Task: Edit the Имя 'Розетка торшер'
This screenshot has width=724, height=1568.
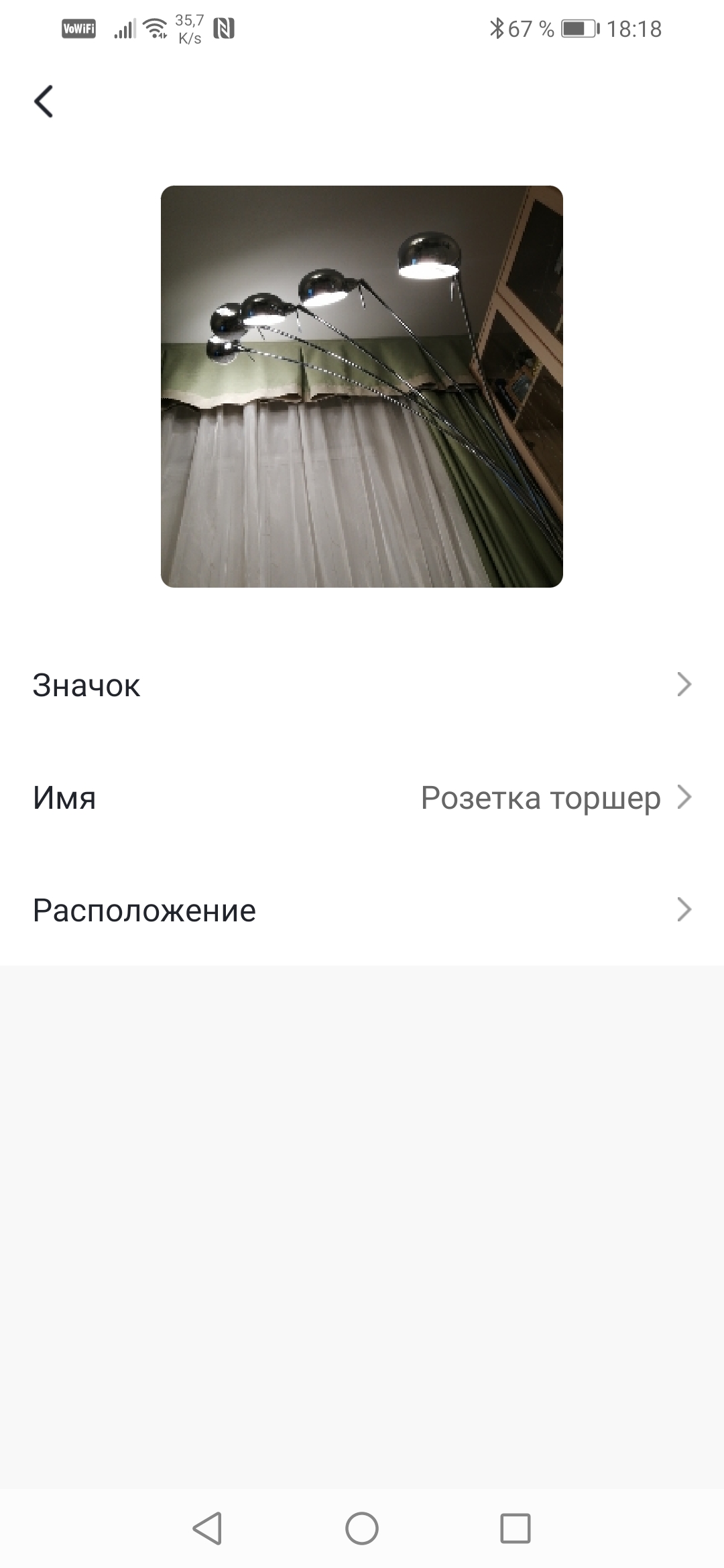Action: click(x=362, y=797)
